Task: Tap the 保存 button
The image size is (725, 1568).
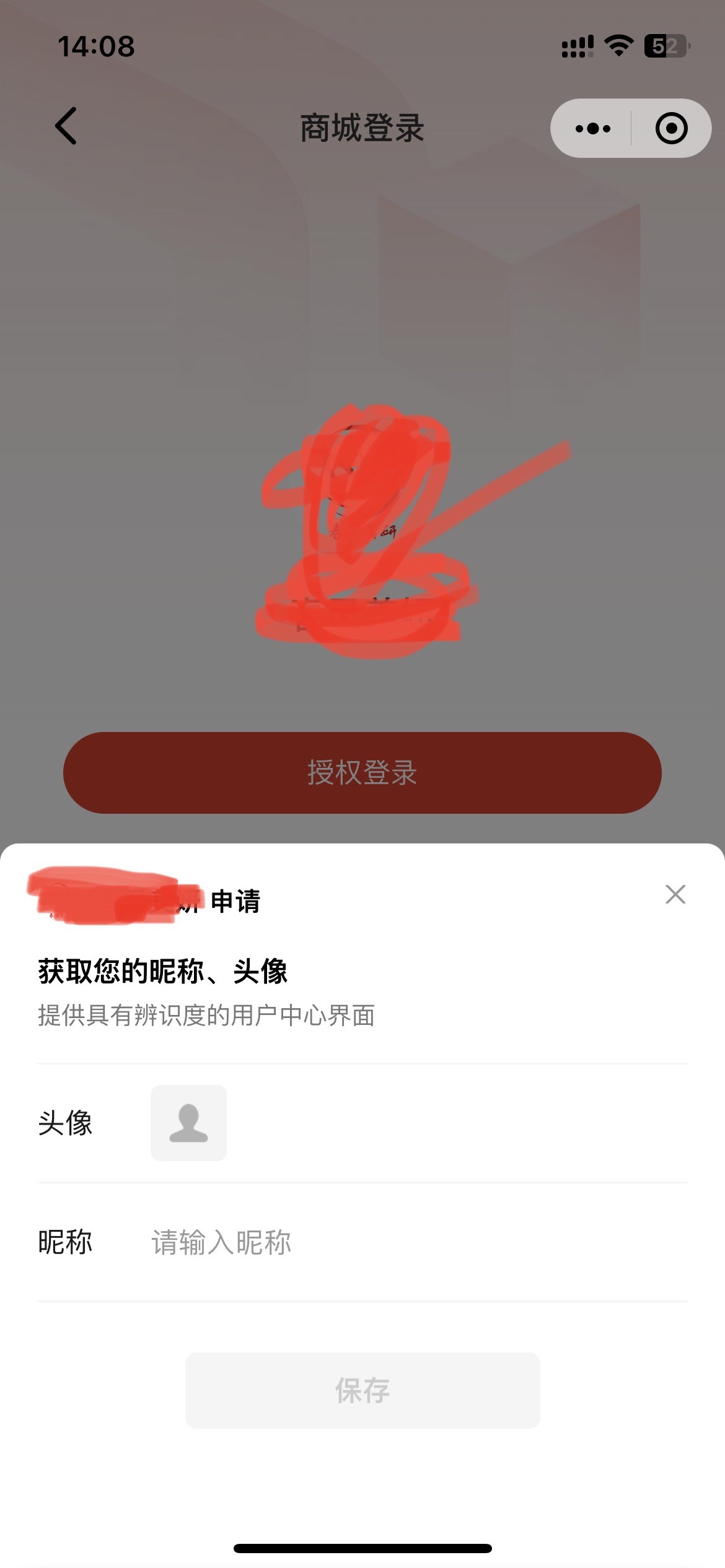Action: point(362,1390)
